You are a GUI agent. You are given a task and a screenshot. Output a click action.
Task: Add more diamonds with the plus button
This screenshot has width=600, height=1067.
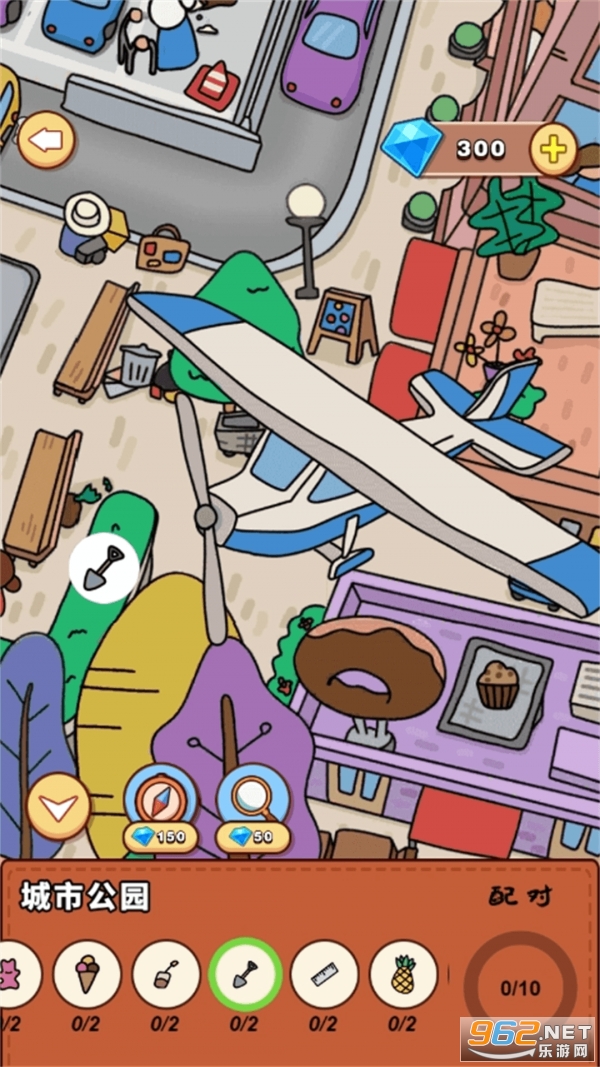[553, 151]
